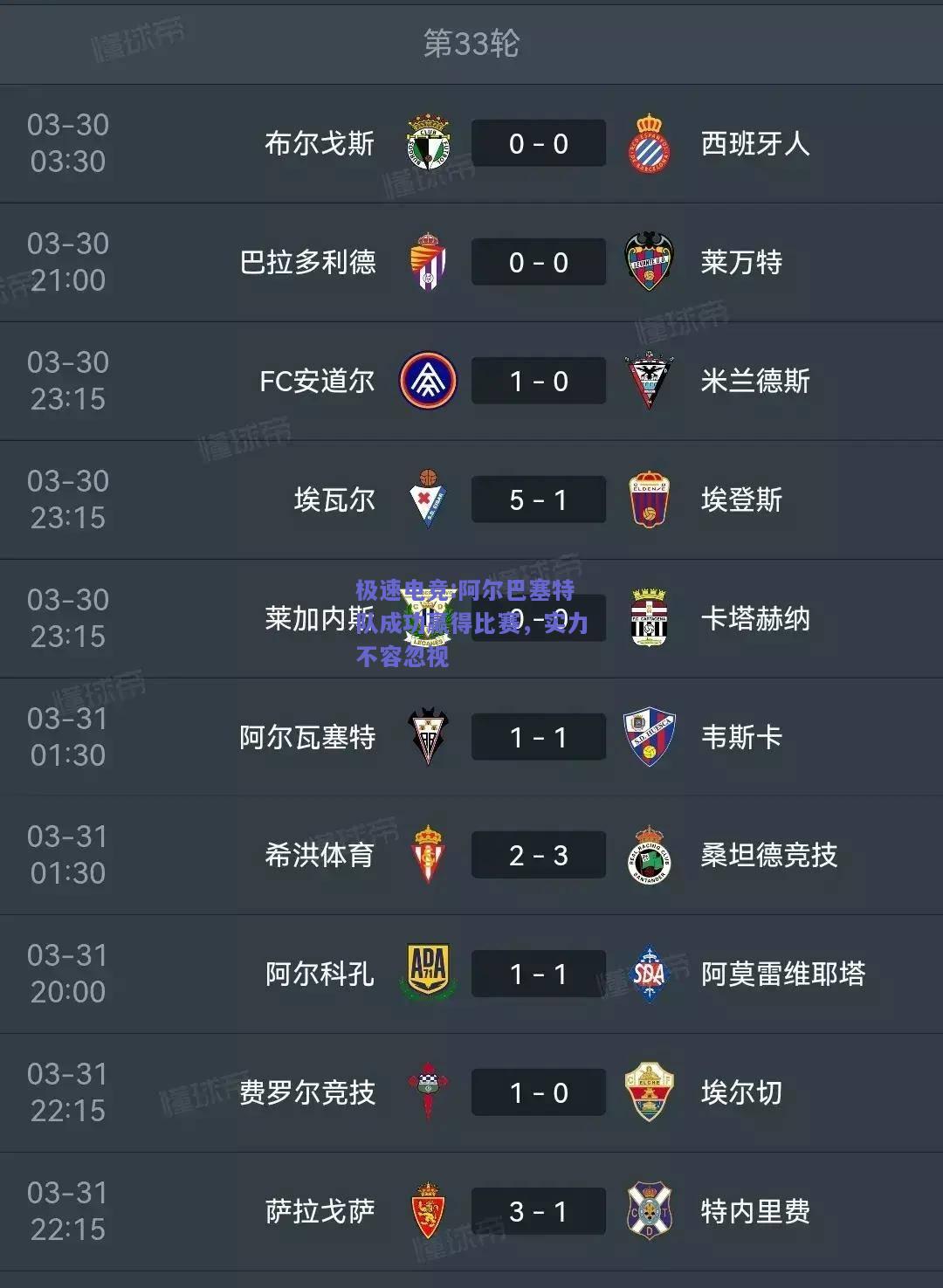
Task: Open the 萨拉戈萨 vs 特内里费 match
Action: tap(538, 1212)
